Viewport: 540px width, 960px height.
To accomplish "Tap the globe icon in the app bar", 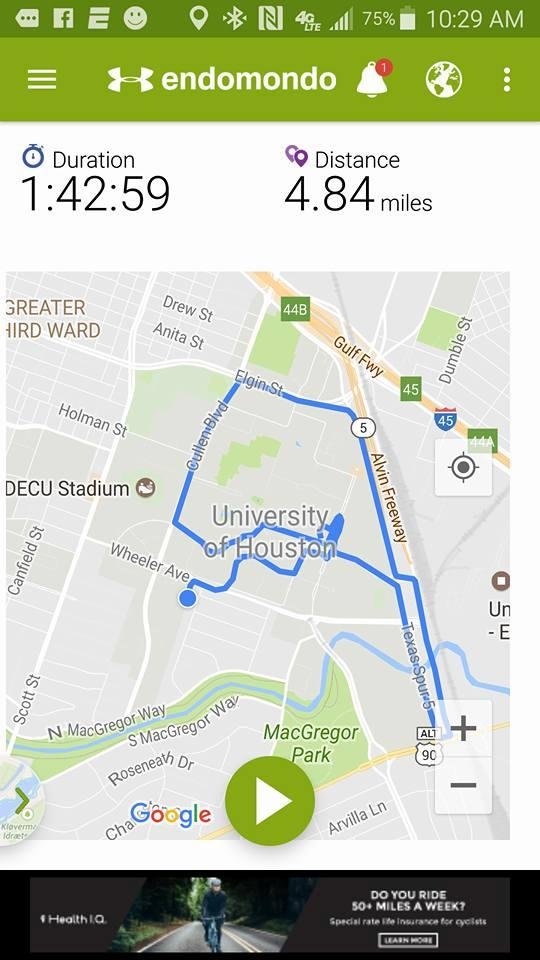I will 444,80.
